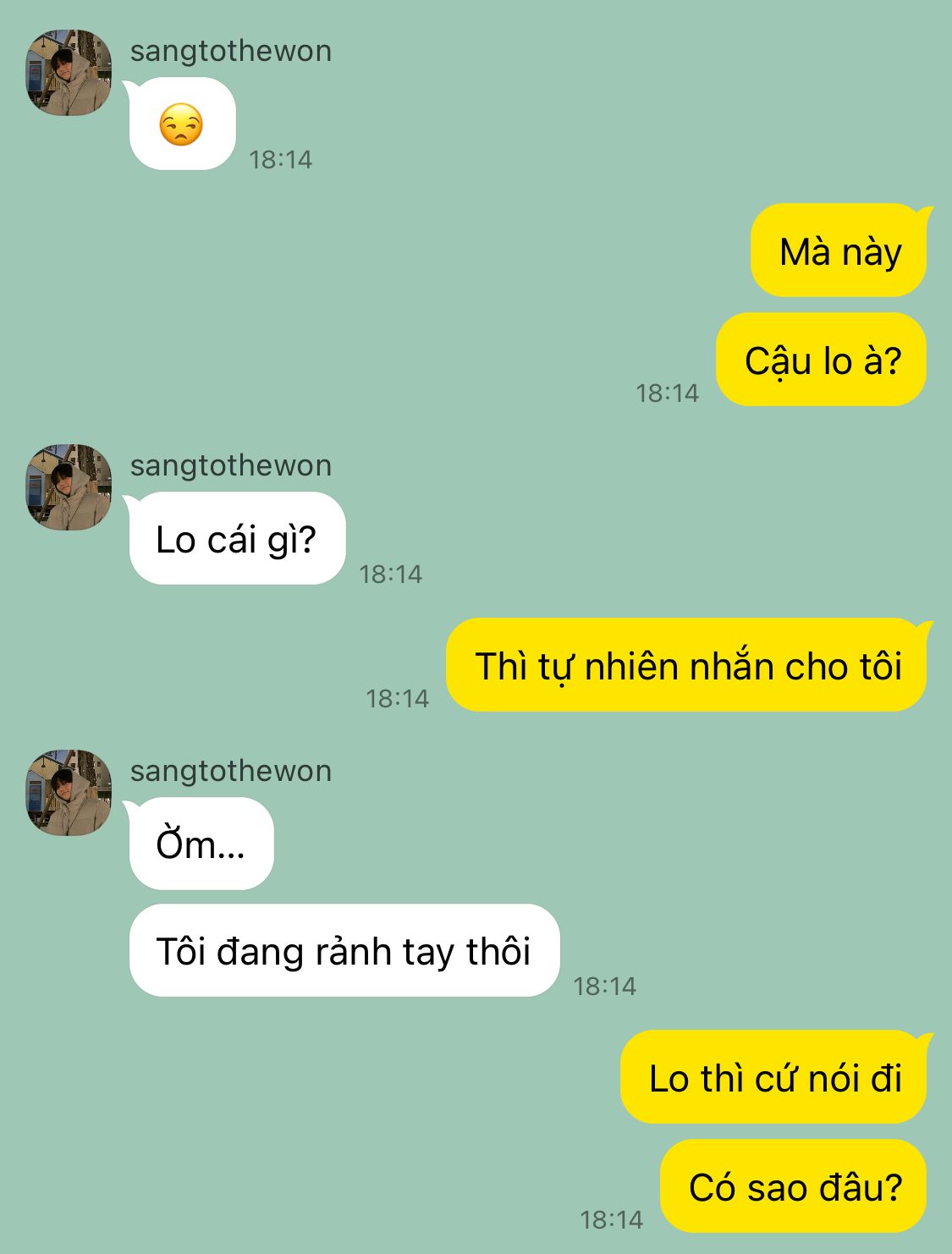Tap sangtothewon's avatar next to "Lo cái gì?"
952x1254 pixels.
tap(69, 487)
